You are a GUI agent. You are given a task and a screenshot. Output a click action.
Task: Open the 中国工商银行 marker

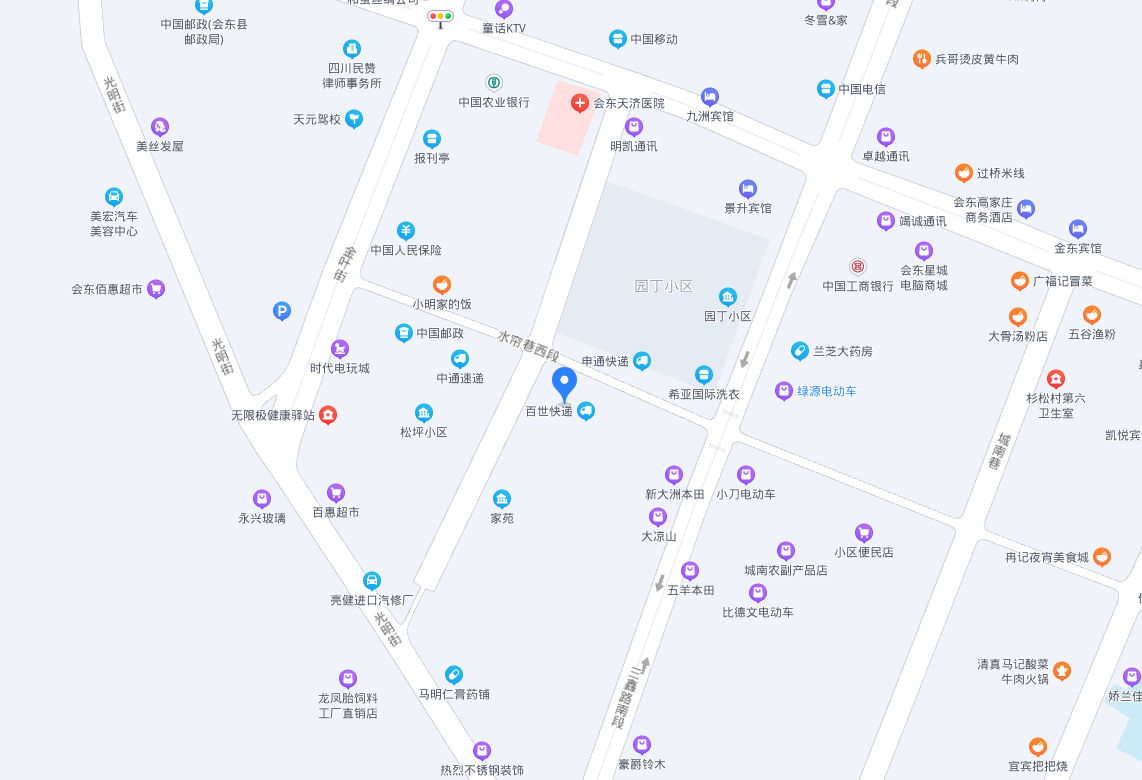858,267
